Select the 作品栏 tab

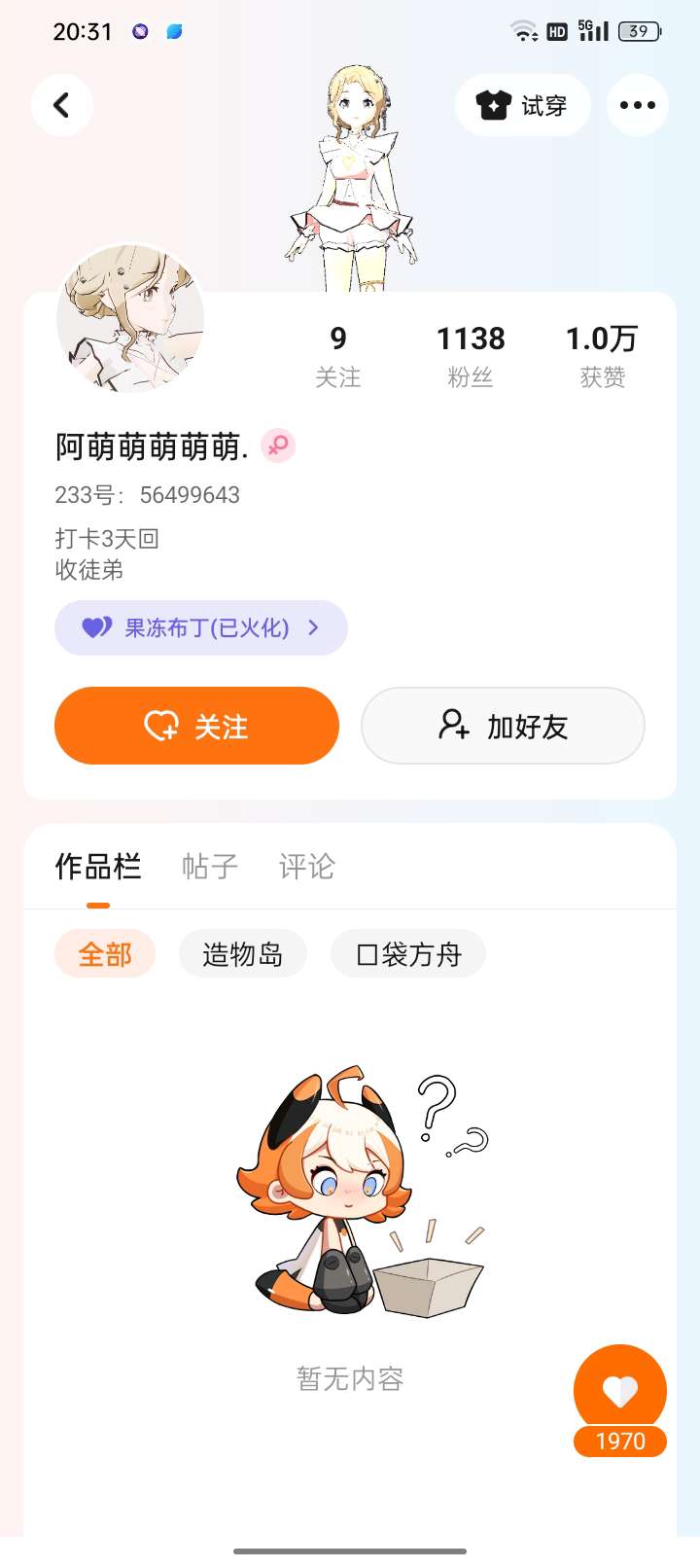point(98,866)
